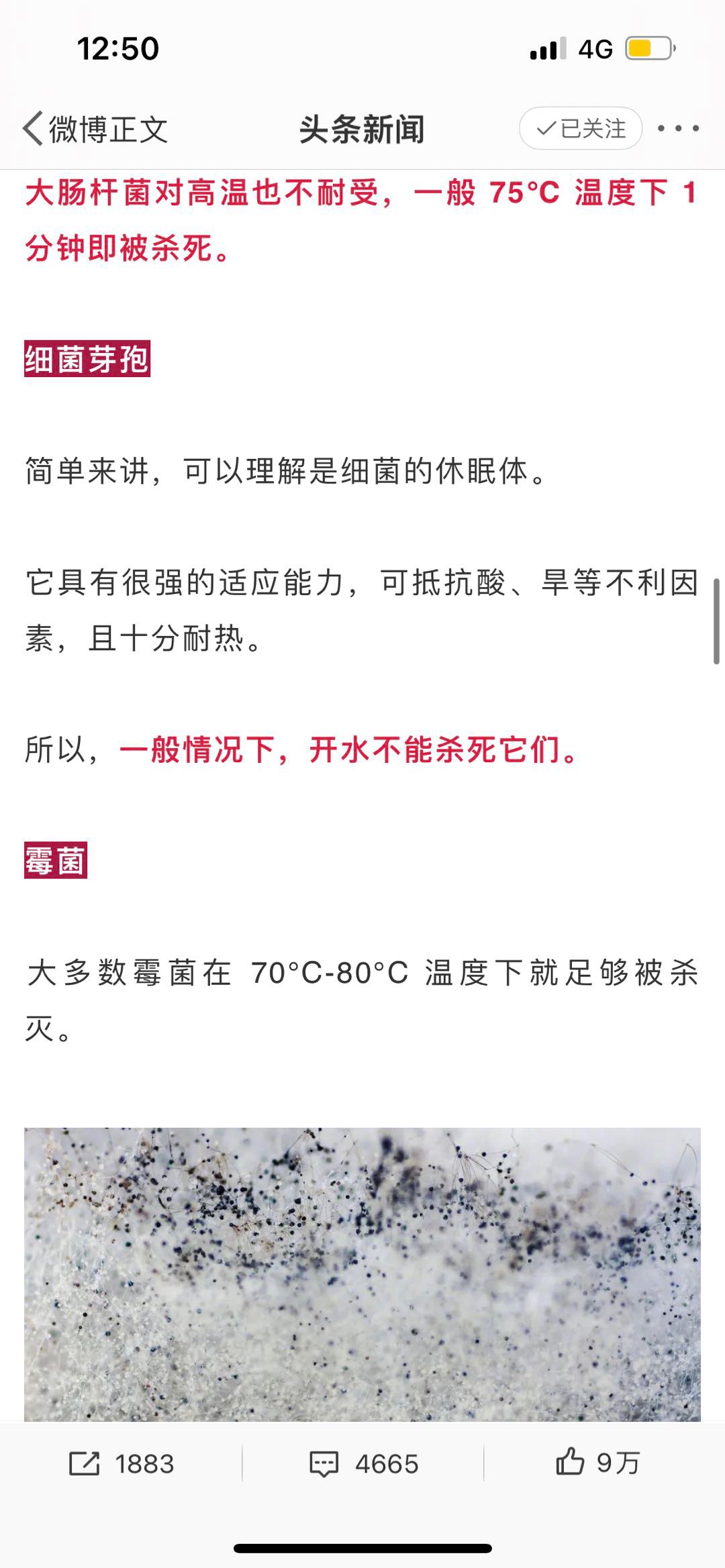725x1568 pixels.
Task: Like this post with 9万 likes
Action: 597,1463
